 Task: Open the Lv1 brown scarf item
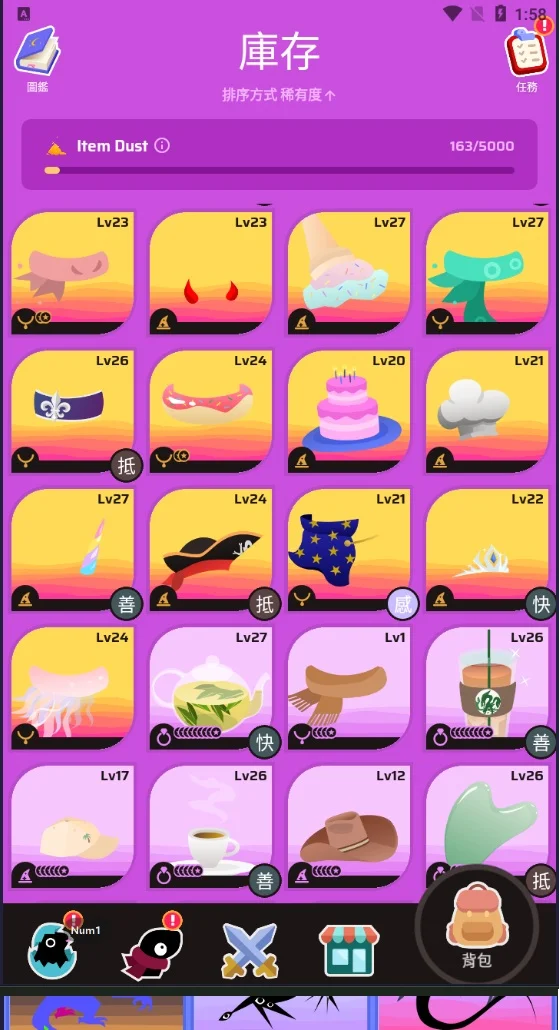[x=349, y=688]
